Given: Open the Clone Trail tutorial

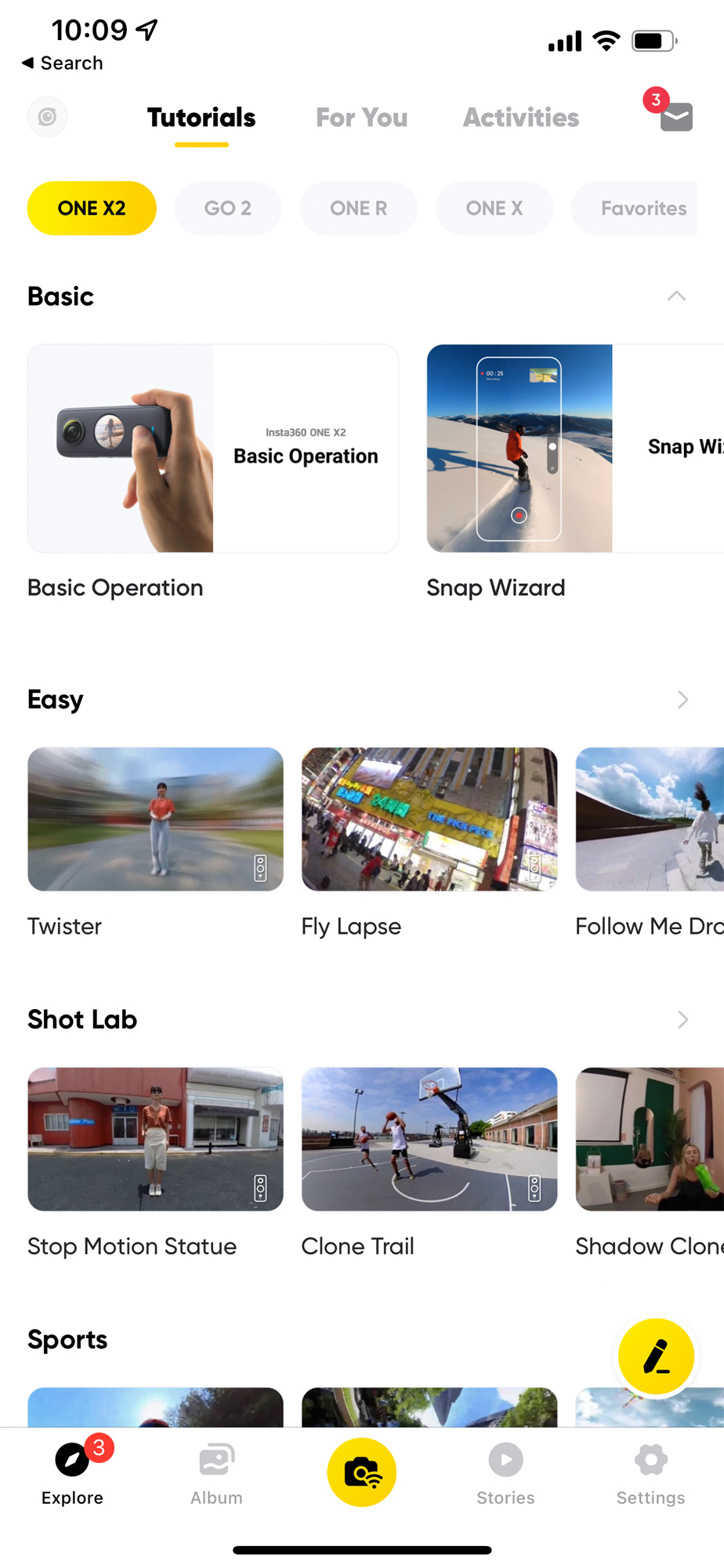Looking at the screenshot, I should click(x=429, y=1139).
